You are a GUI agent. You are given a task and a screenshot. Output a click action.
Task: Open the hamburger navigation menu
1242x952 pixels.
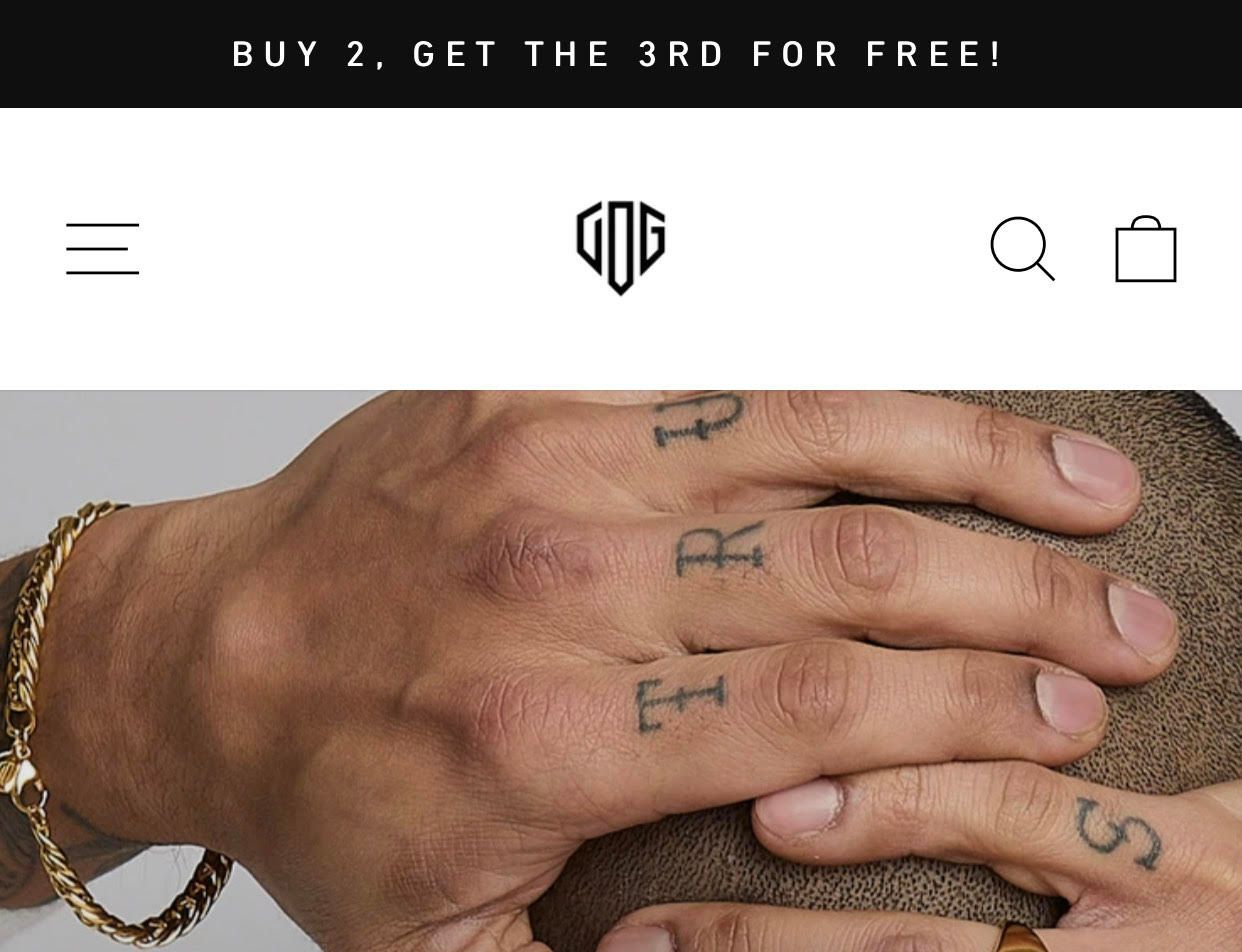click(x=102, y=249)
